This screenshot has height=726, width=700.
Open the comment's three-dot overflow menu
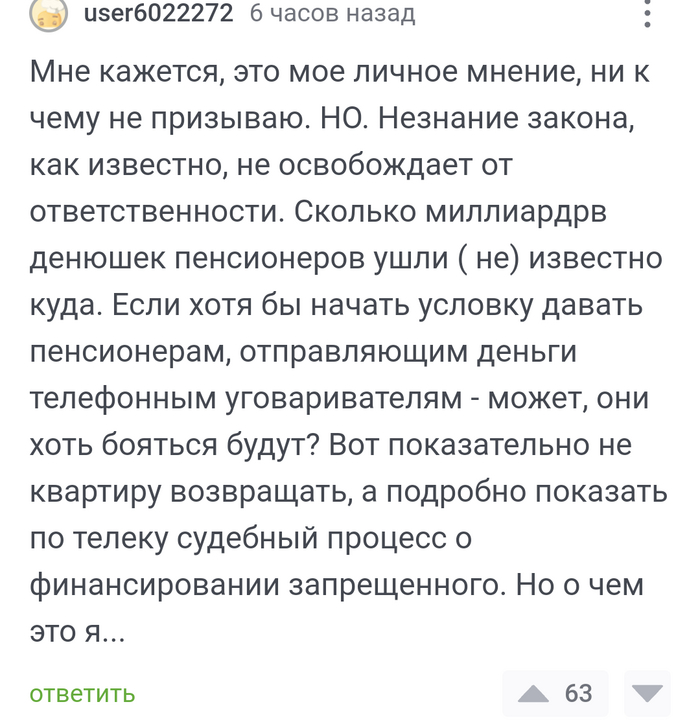click(651, 14)
